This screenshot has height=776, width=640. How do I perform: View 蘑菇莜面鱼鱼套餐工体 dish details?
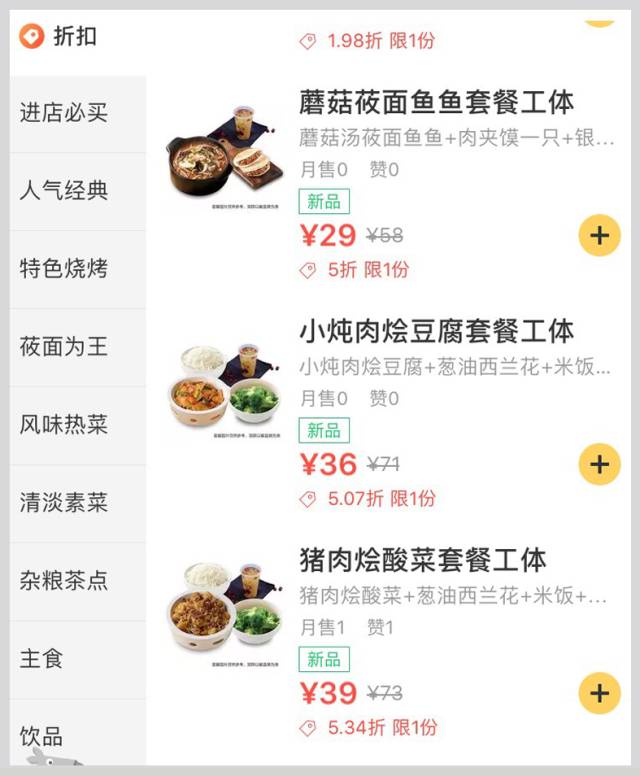coord(437,103)
